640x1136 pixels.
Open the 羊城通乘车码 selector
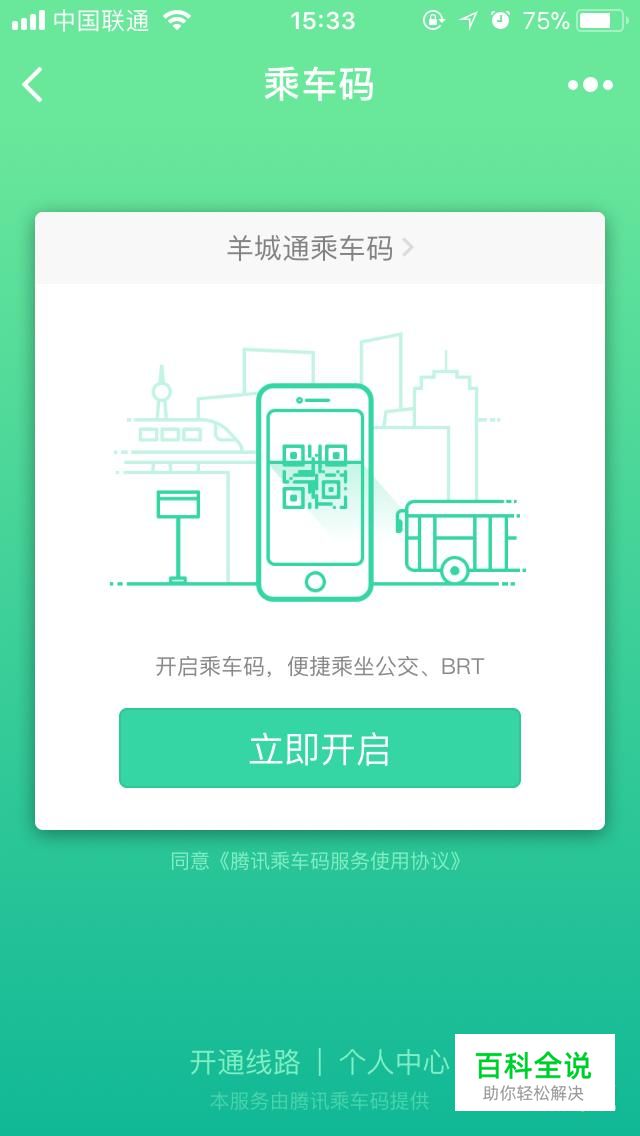click(x=320, y=248)
